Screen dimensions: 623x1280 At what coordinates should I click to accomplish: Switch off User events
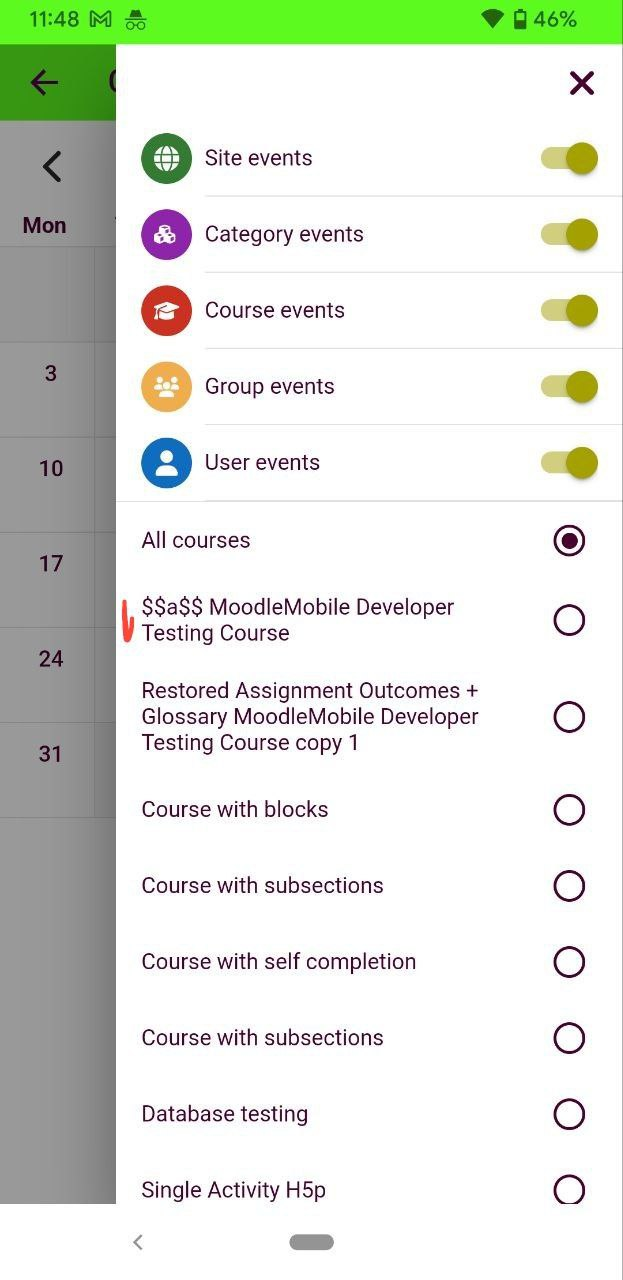[569, 462]
